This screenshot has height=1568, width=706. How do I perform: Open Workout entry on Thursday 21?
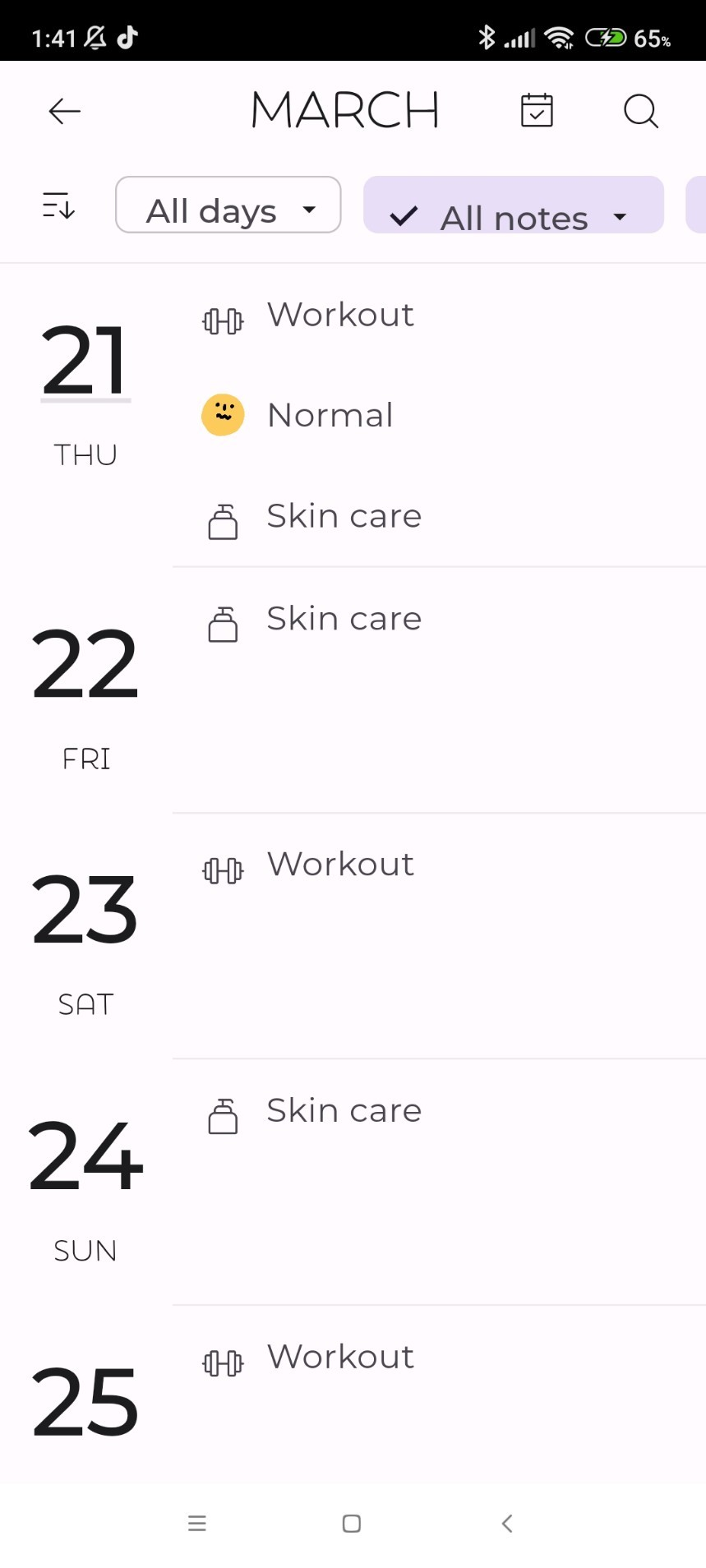(340, 316)
